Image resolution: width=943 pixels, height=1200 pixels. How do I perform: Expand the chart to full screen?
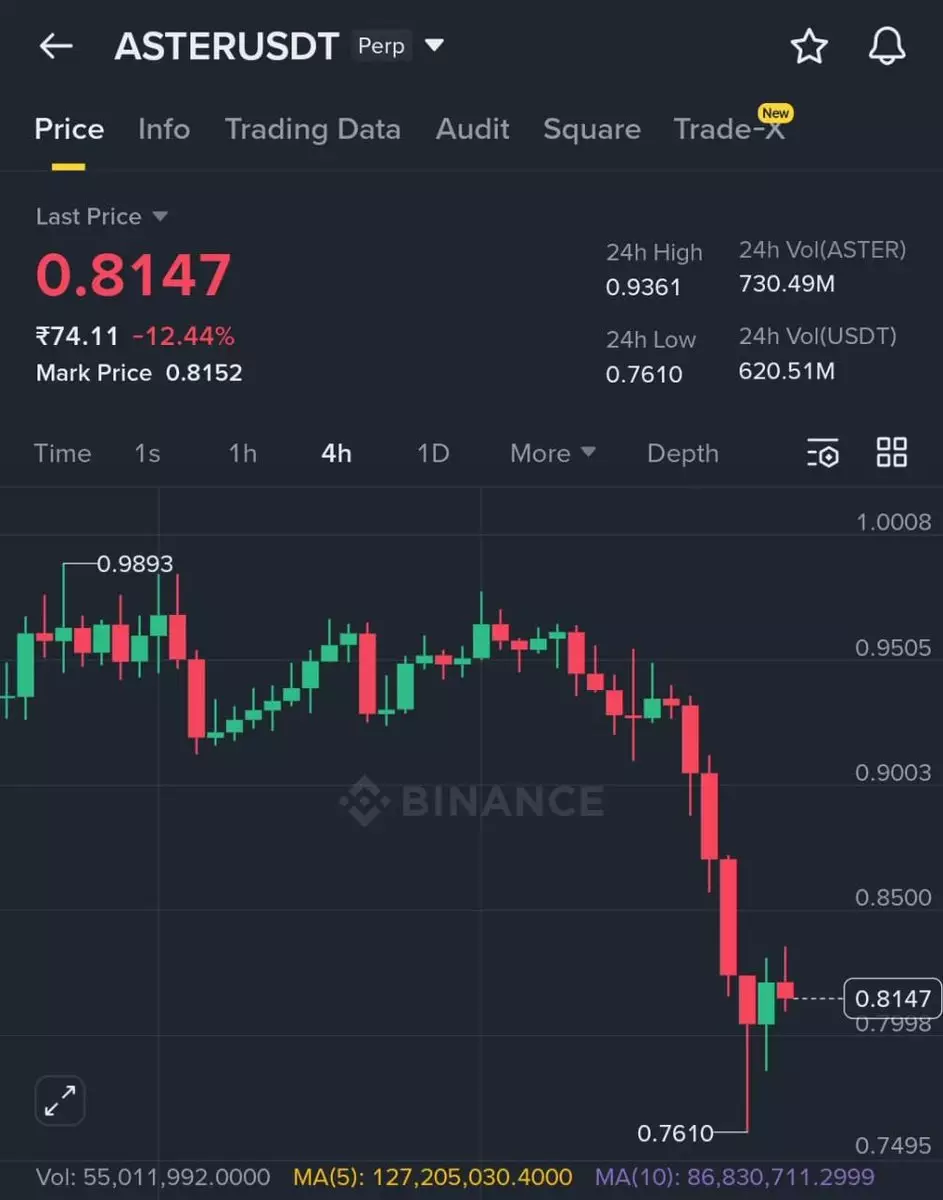point(60,1101)
